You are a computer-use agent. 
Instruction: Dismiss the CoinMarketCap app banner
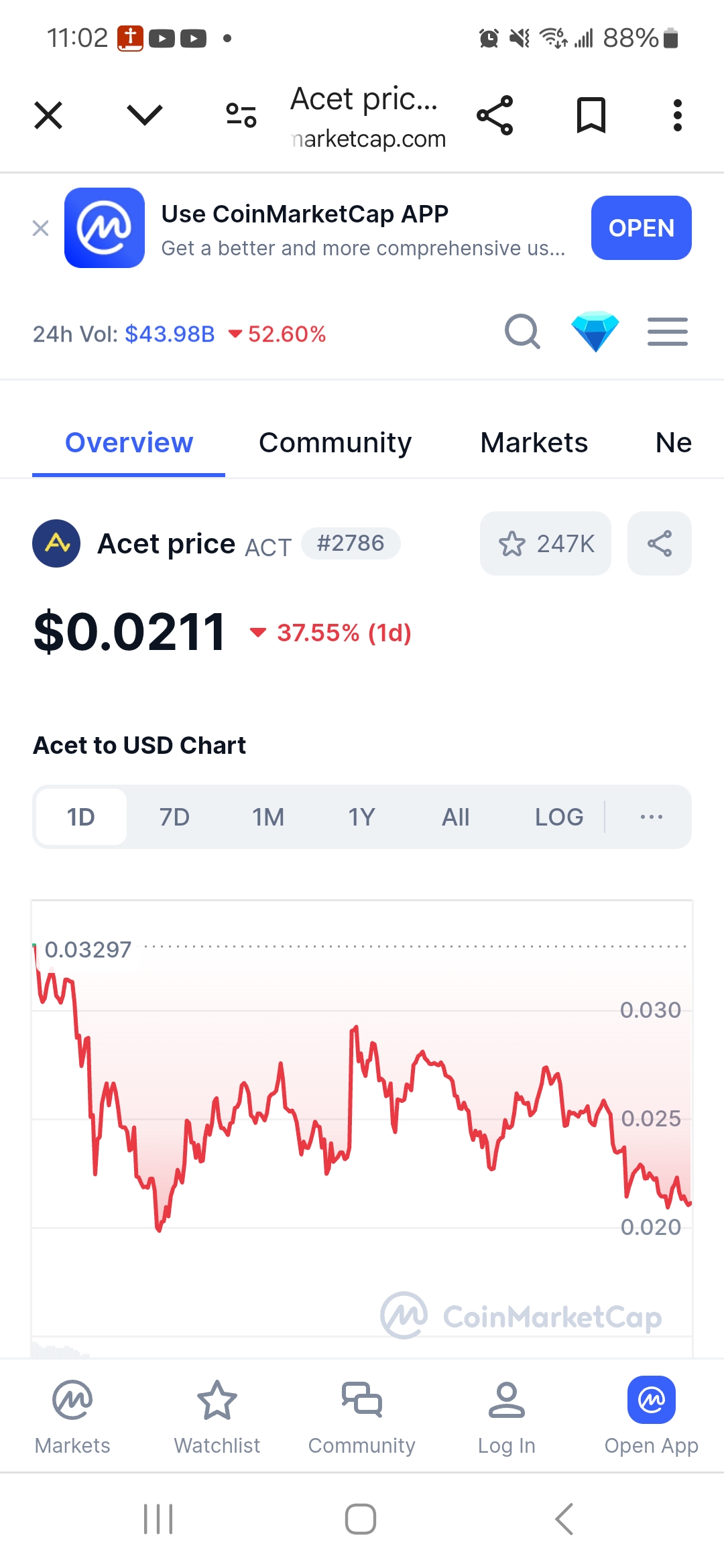tap(41, 228)
